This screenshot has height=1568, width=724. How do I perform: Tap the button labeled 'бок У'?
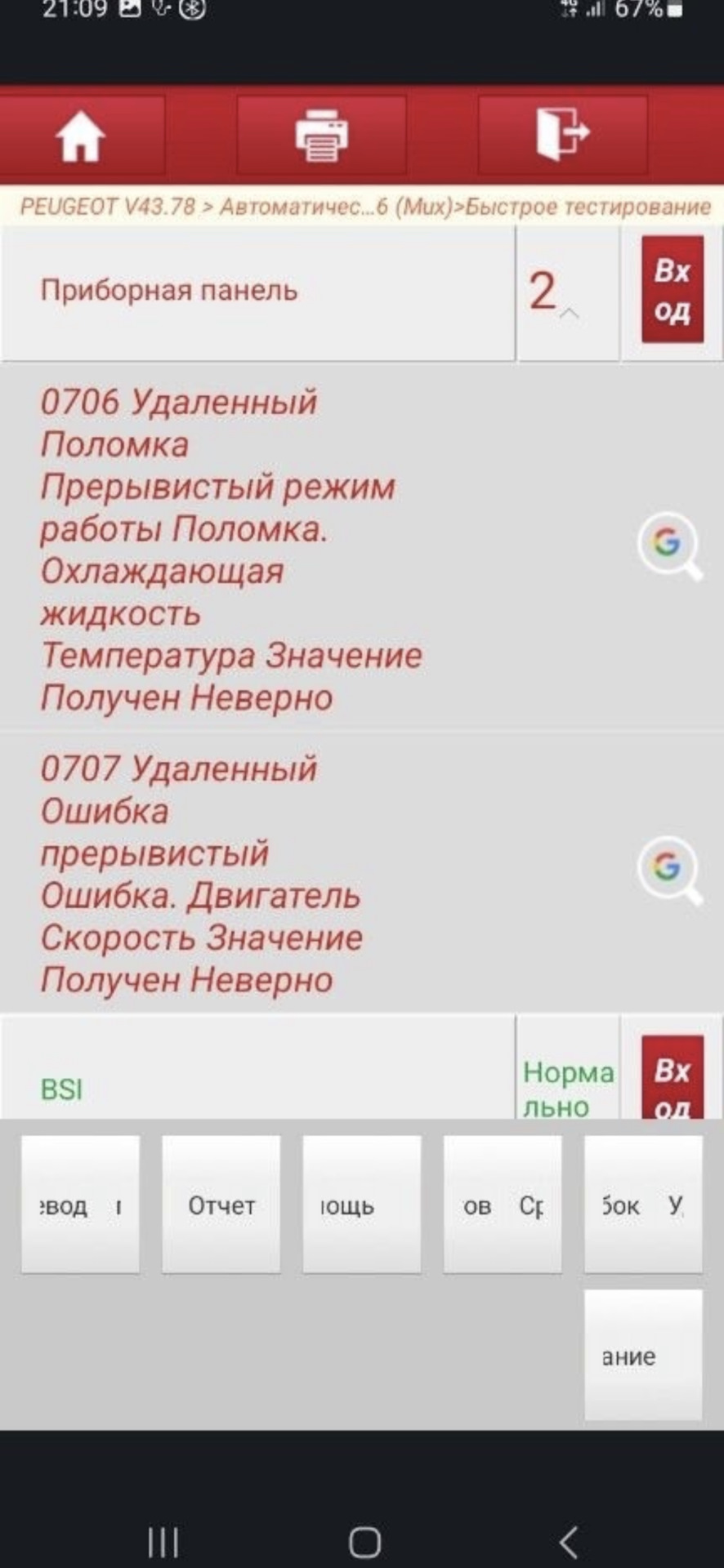click(x=643, y=1205)
